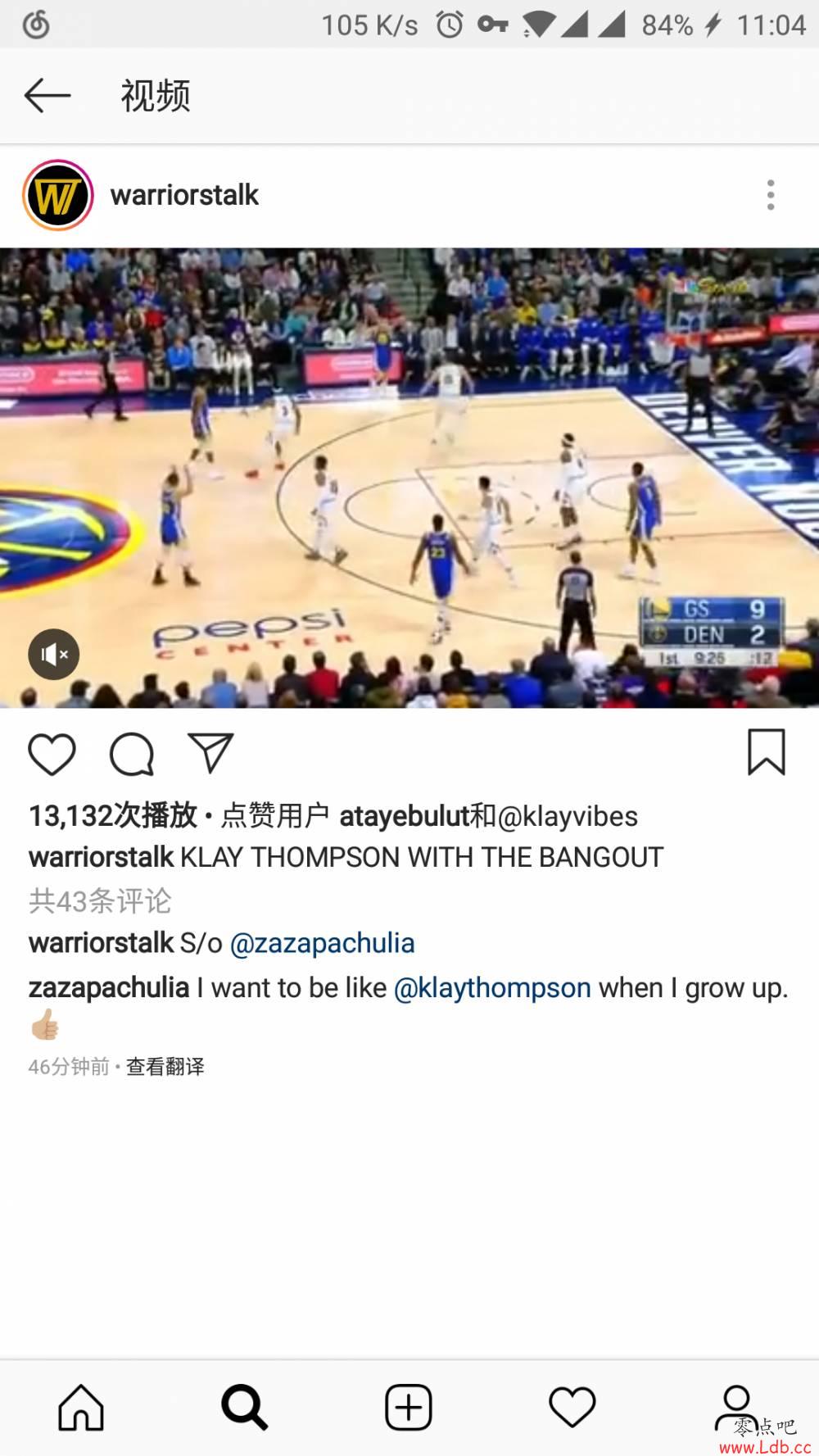Tap 查看翻译 to see translation
Viewport: 819px width, 1456px height.
(x=165, y=1066)
